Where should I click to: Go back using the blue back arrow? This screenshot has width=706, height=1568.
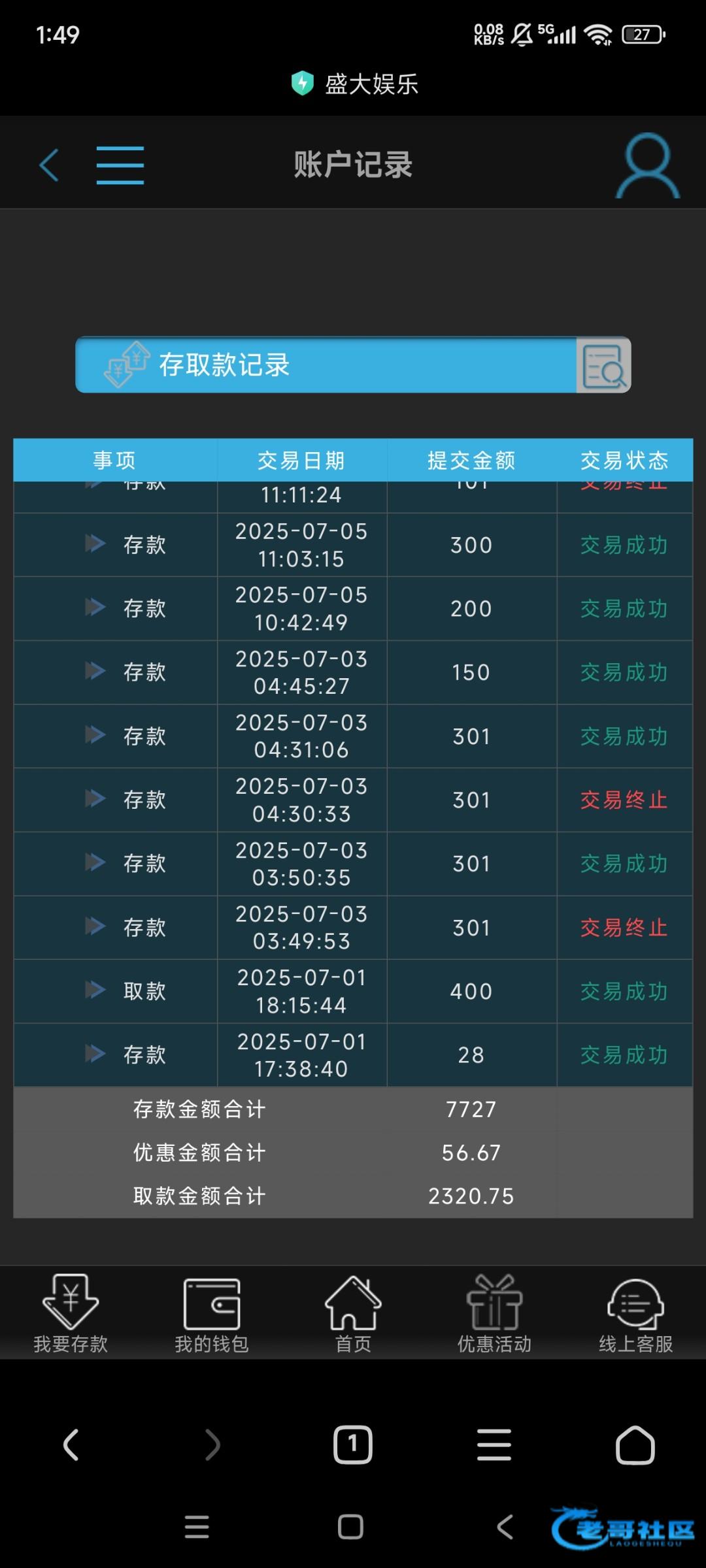(x=50, y=165)
